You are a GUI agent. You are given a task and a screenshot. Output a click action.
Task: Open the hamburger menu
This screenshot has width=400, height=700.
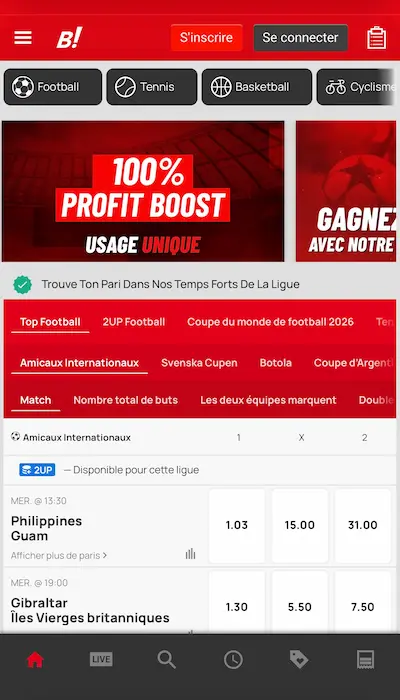coord(23,38)
